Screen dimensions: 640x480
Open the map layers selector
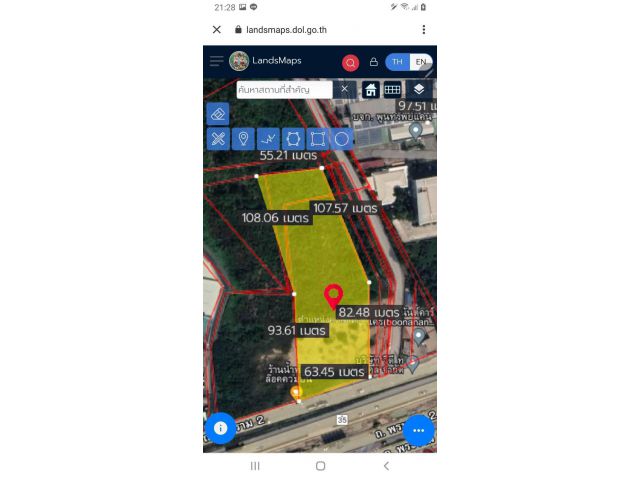[419, 89]
